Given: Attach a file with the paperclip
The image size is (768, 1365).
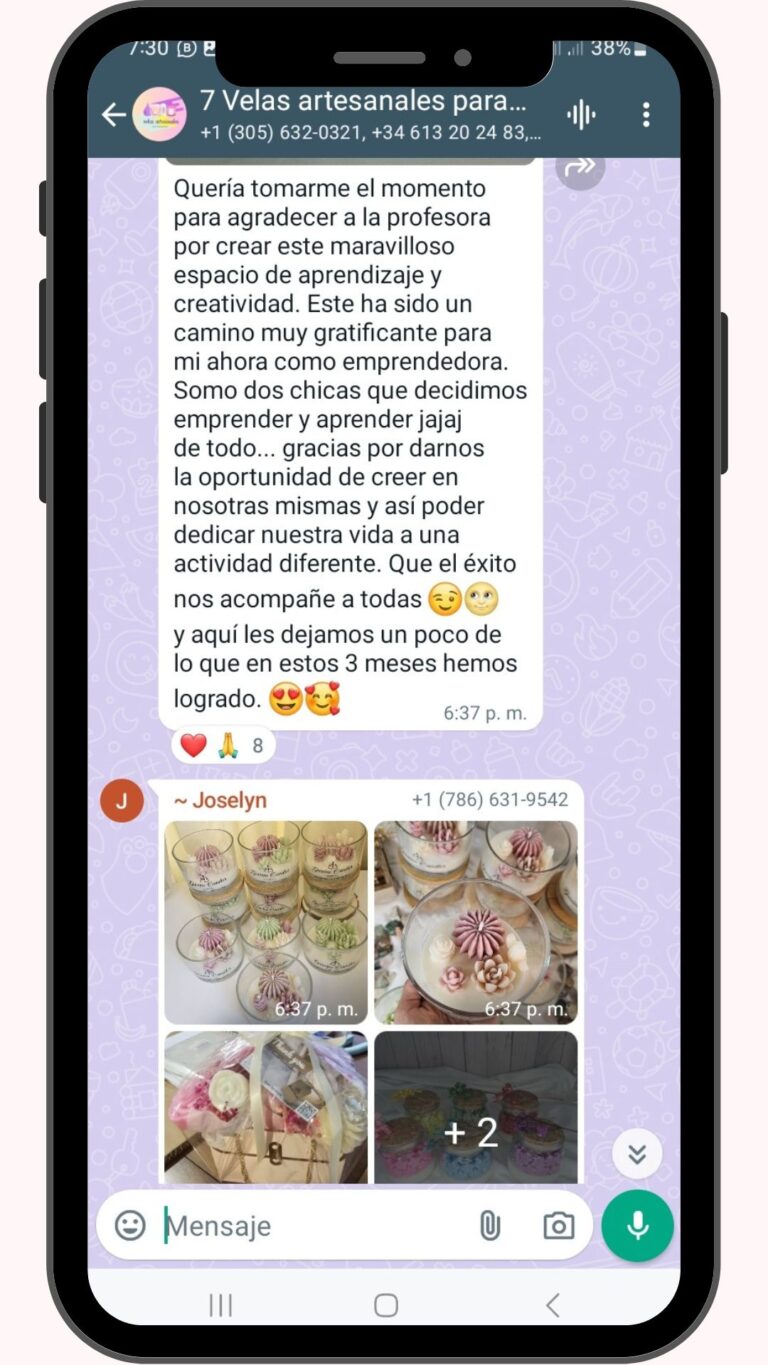Looking at the screenshot, I should point(490,1225).
